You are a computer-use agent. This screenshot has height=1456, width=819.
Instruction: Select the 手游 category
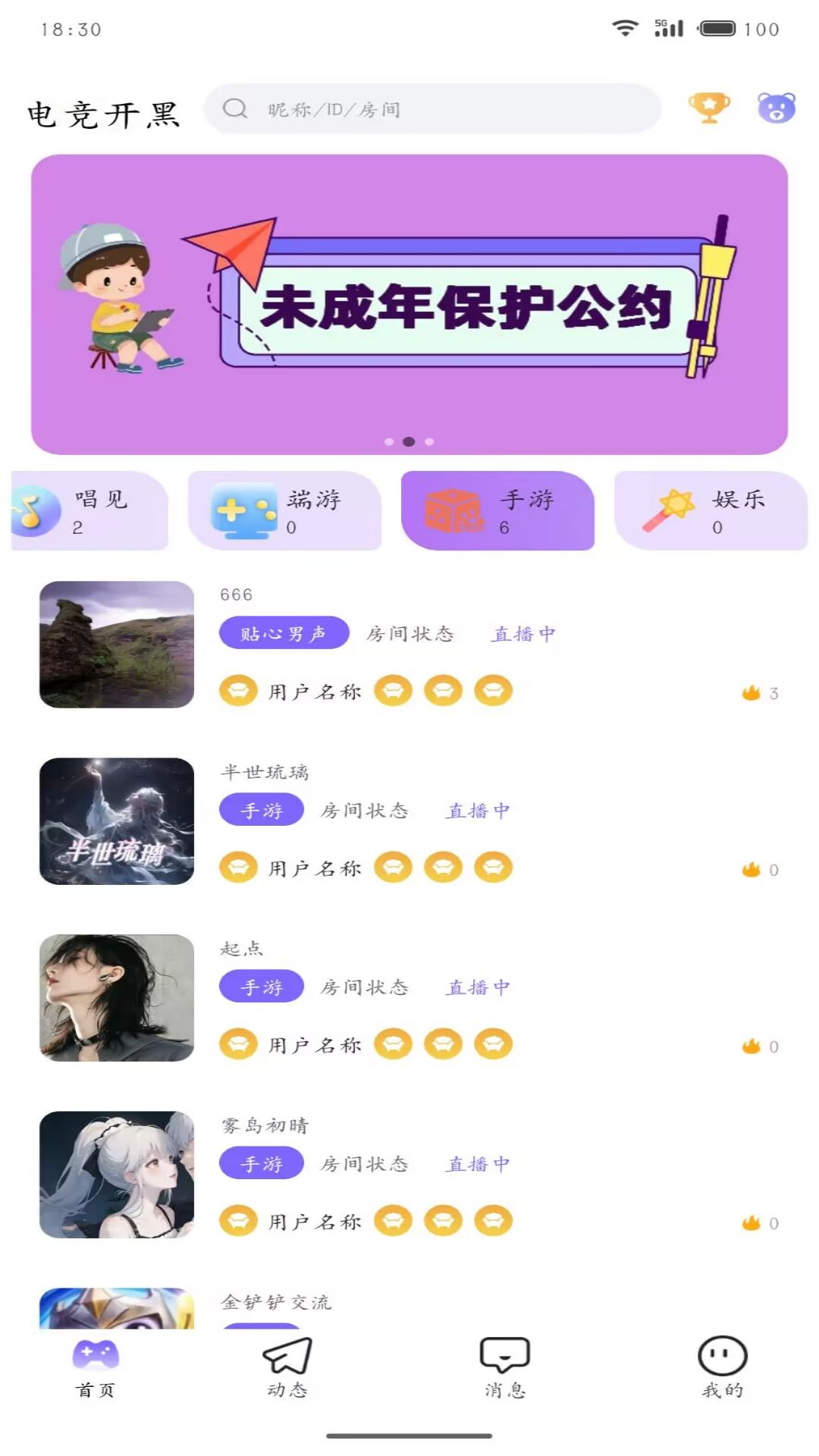(x=497, y=510)
